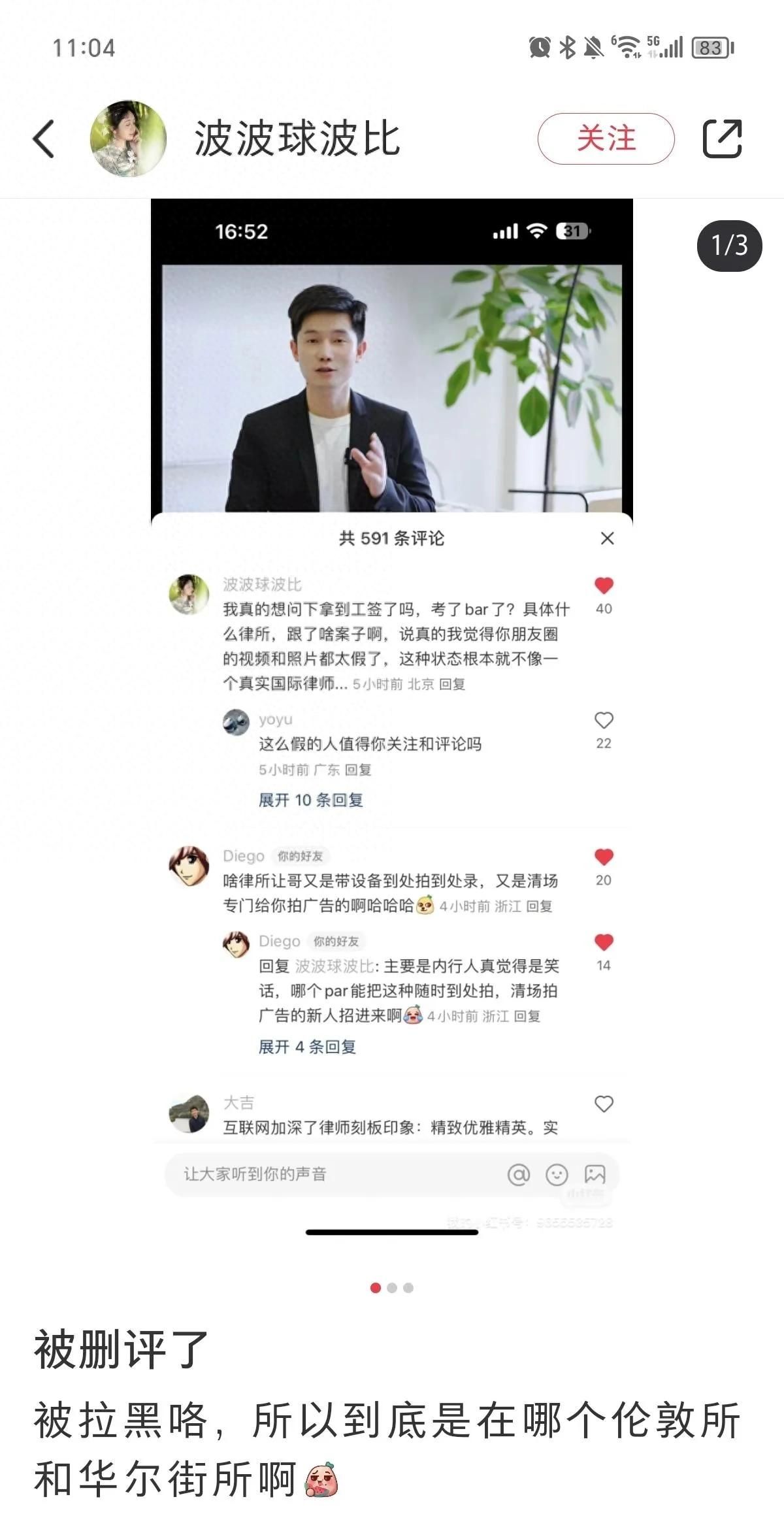The image size is (784, 1514).
Task: Close the comments panel with the X
Action: click(609, 538)
